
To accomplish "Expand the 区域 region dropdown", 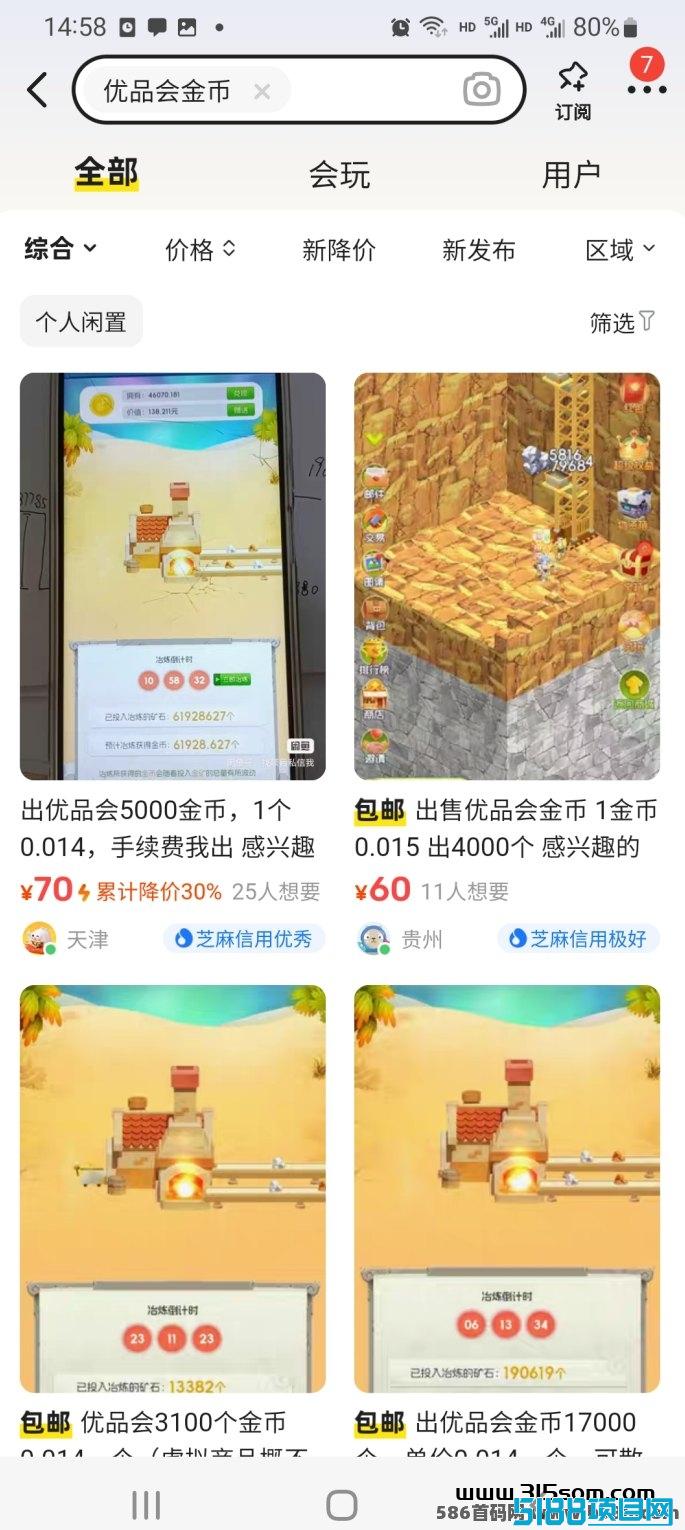I will click(621, 249).
